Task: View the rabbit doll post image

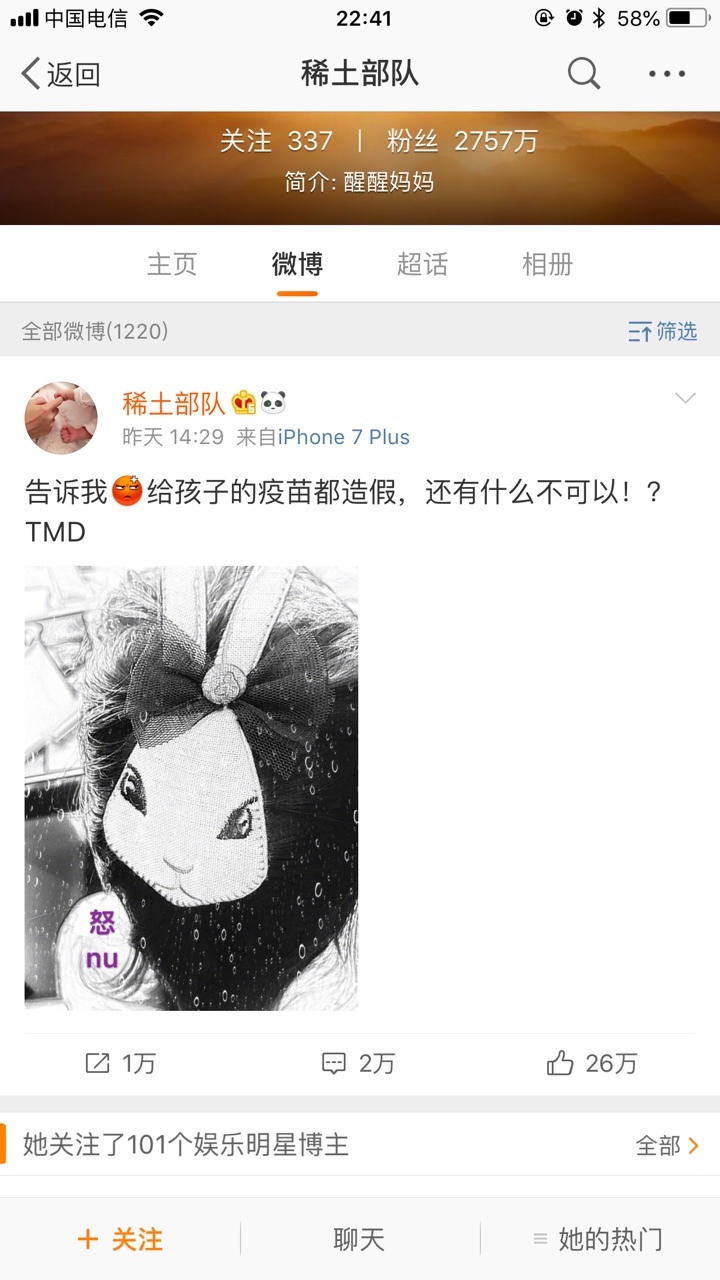Action: (191, 788)
